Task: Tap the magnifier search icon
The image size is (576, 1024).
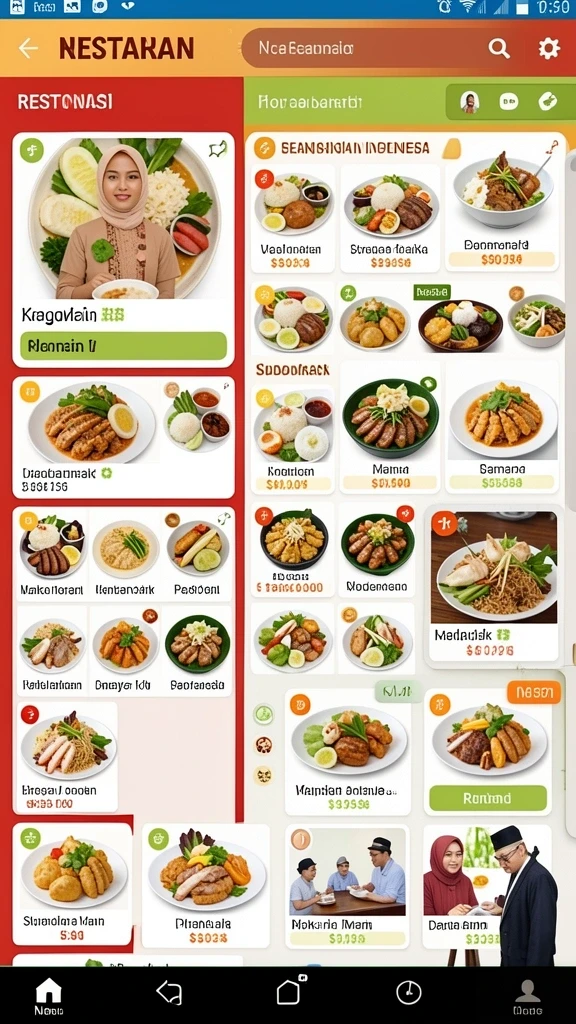Action: (x=499, y=48)
